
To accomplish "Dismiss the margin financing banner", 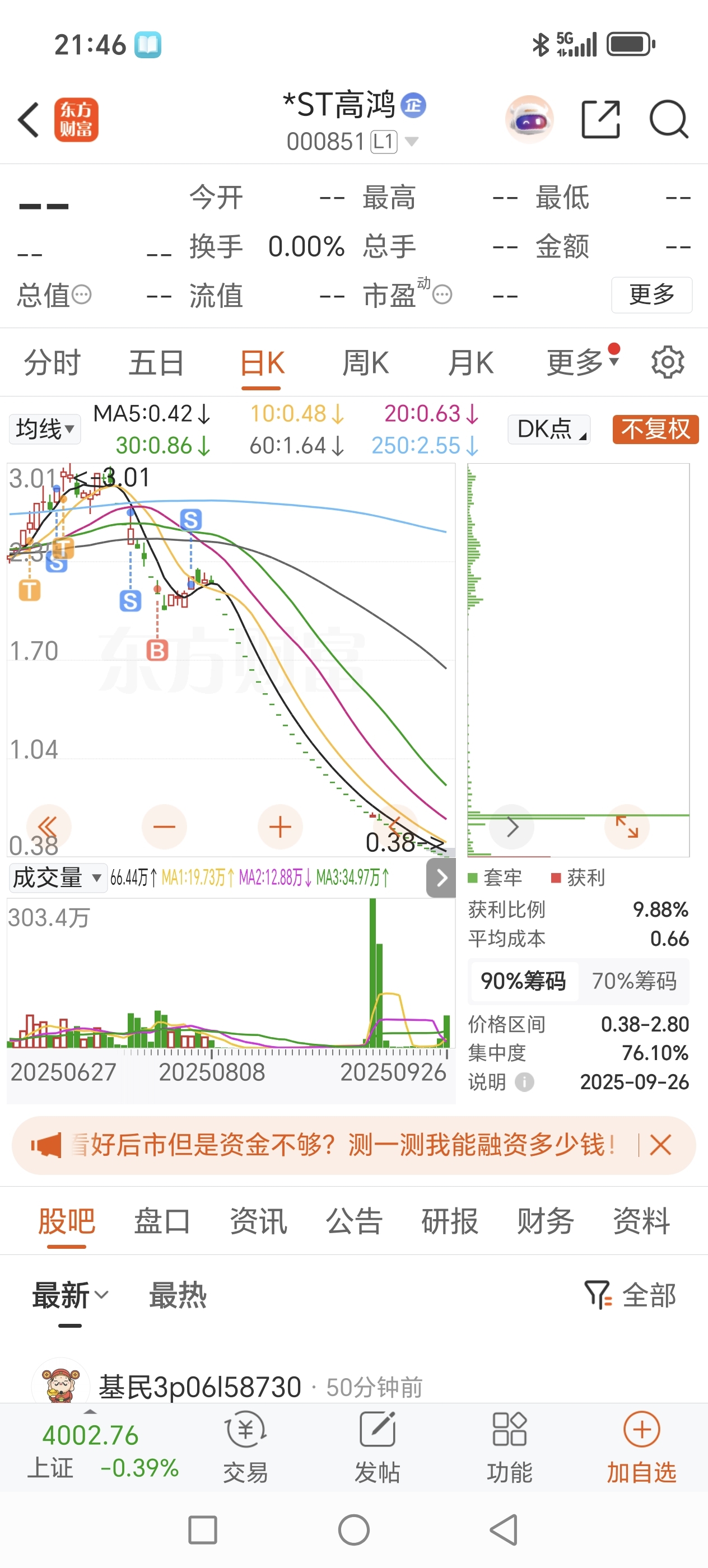I will click(660, 1145).
